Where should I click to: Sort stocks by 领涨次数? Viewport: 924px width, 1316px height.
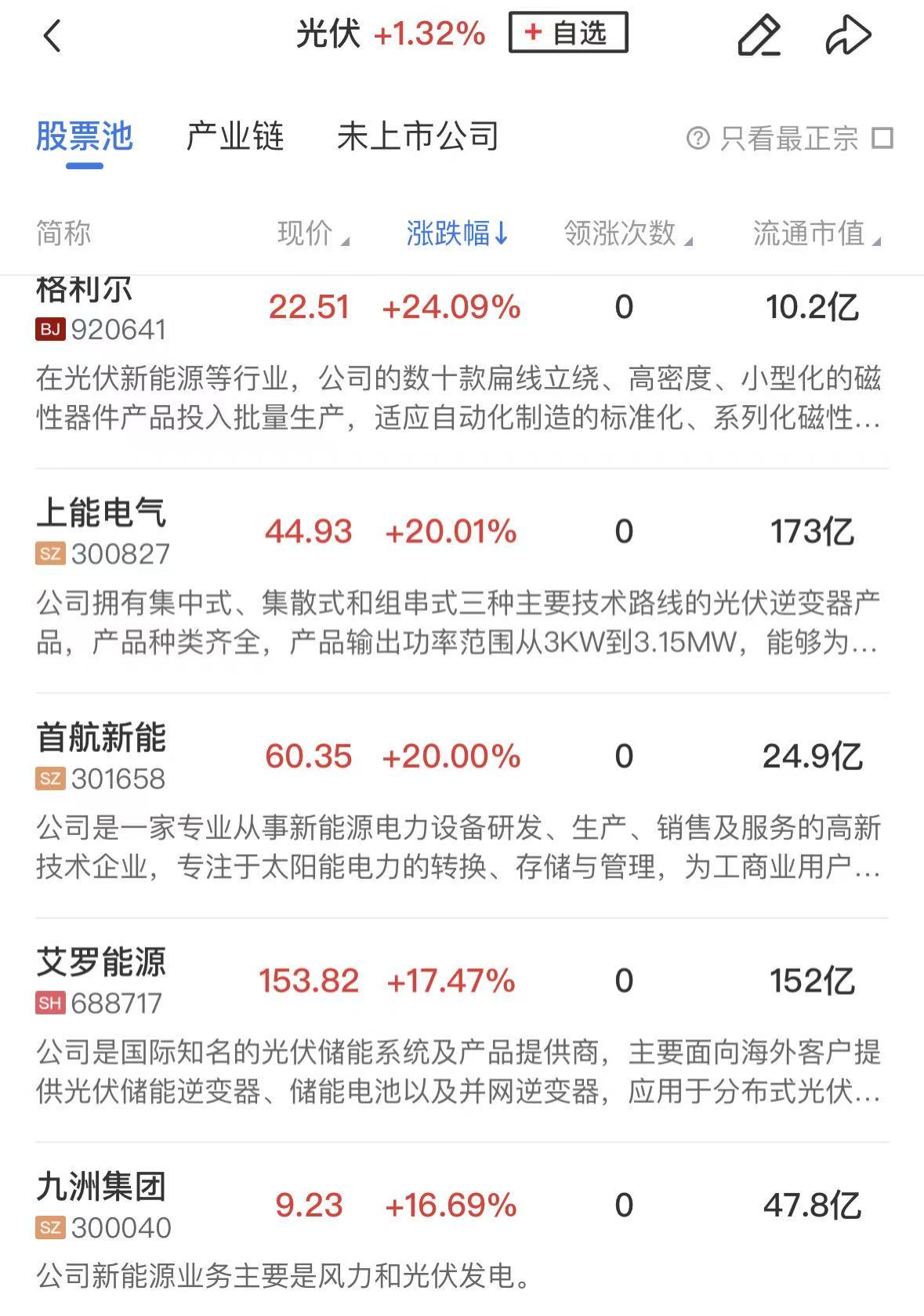[627, 233]
